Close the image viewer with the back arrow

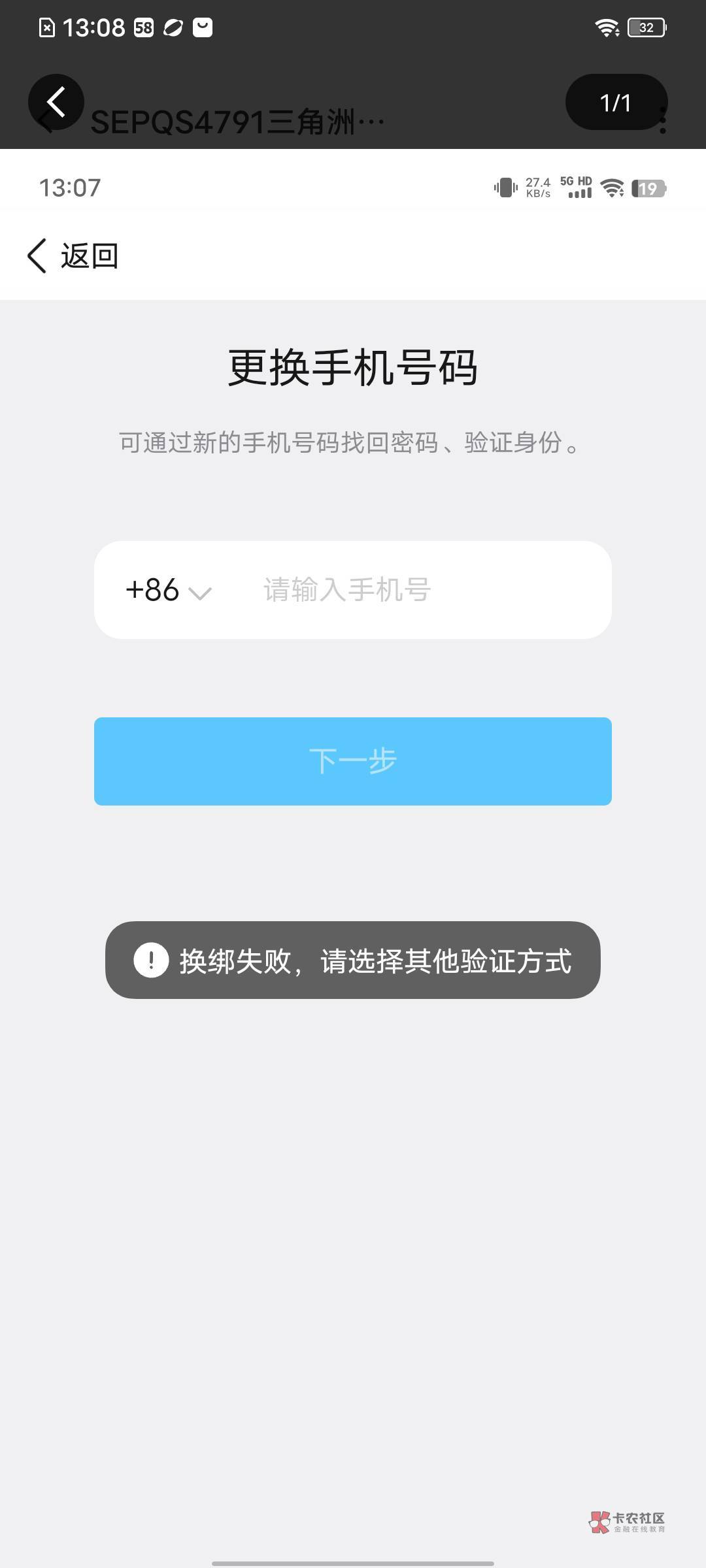56,102
